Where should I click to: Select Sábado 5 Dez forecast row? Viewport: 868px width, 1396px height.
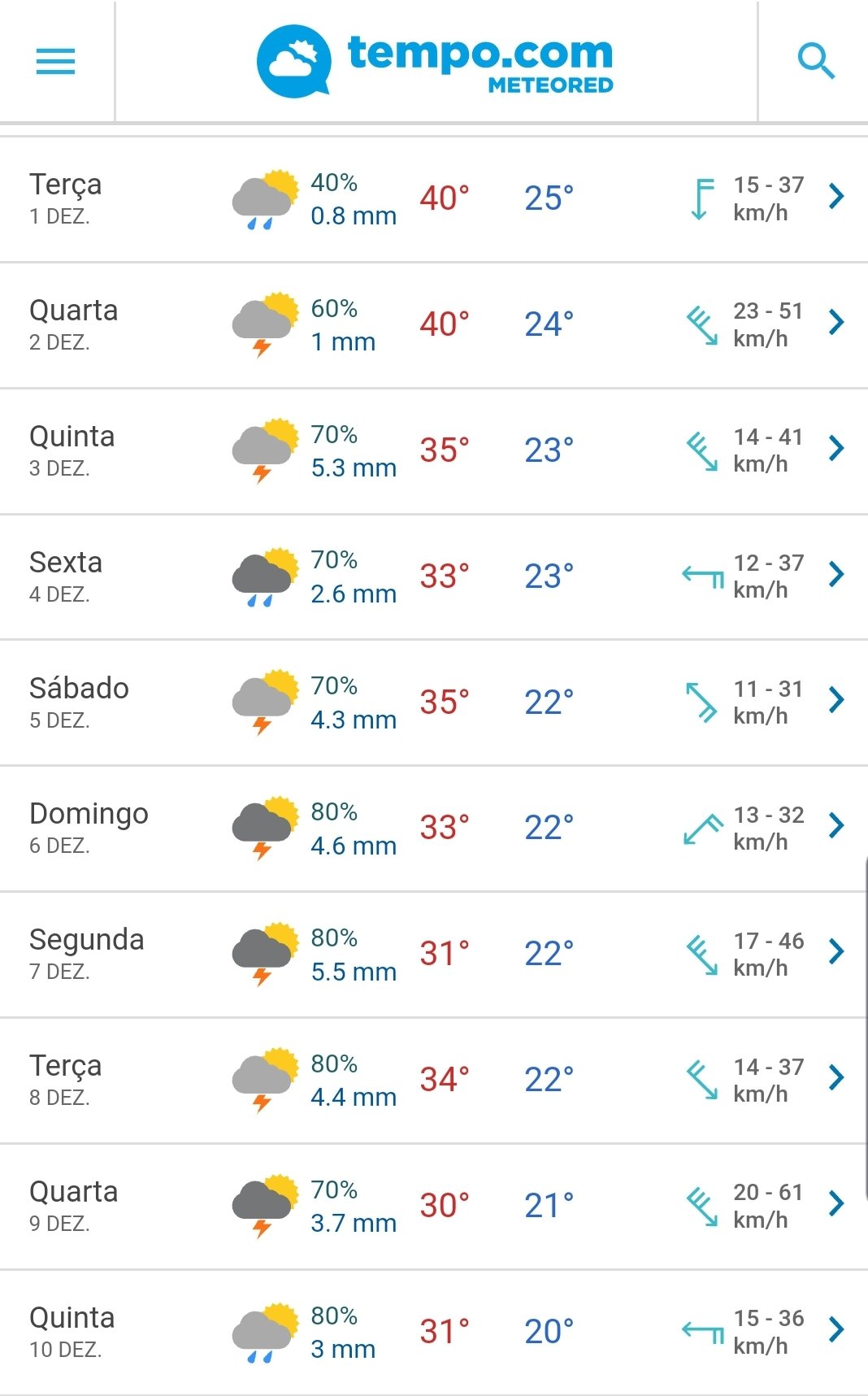[434, 702]
